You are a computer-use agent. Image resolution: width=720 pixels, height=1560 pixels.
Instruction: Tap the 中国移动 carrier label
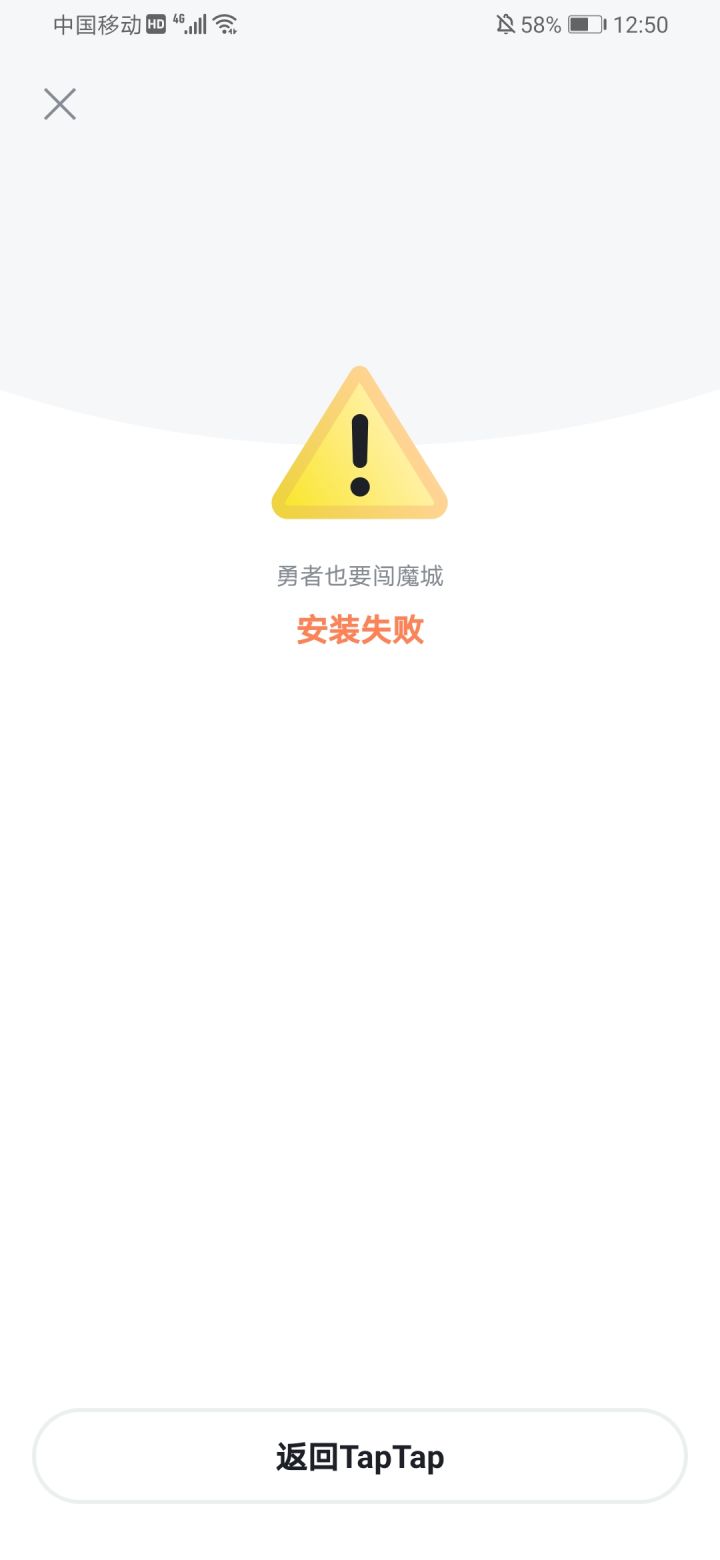pyautogui.click(x=97, y=24)
